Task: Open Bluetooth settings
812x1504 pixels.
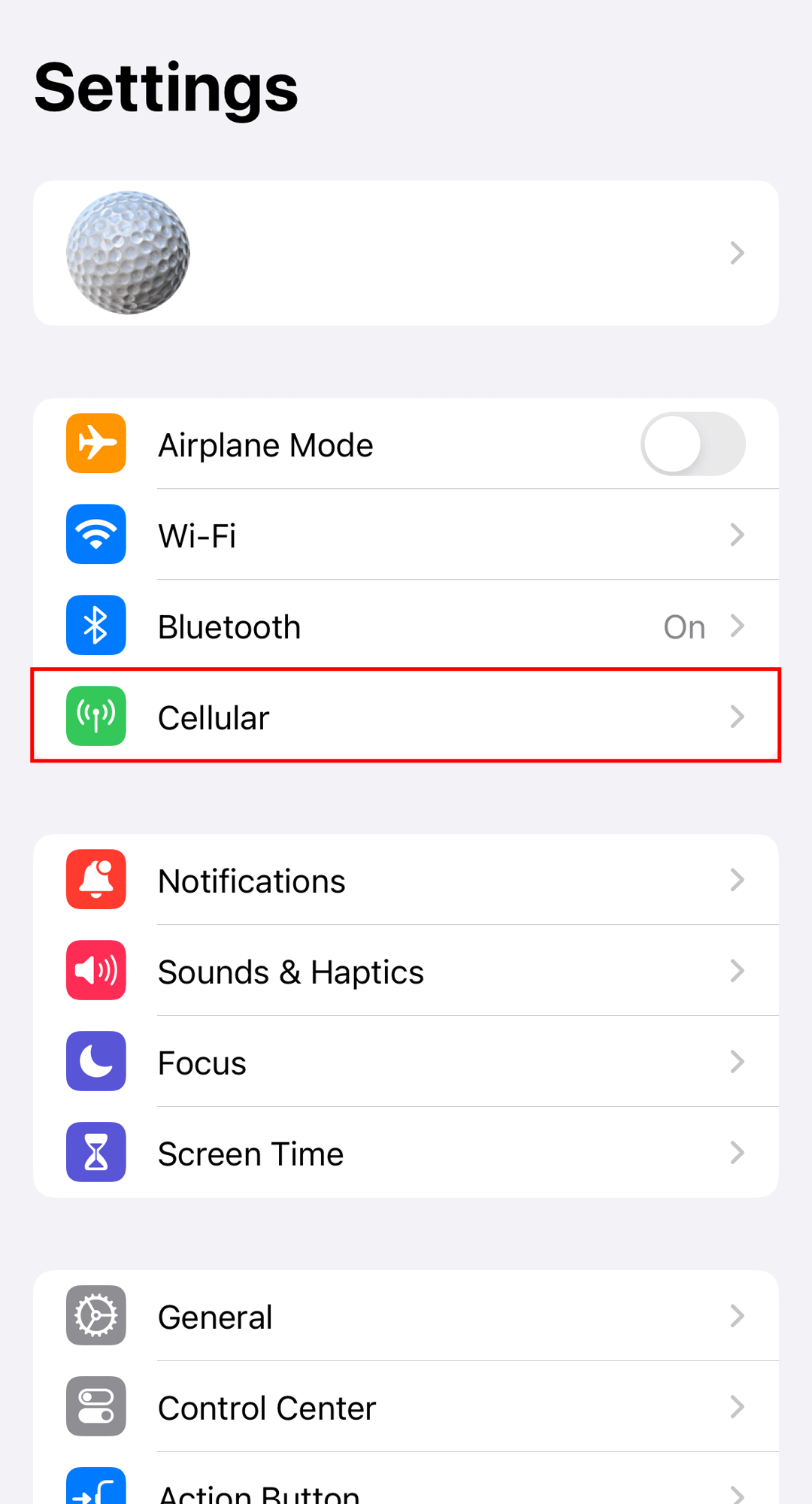Action: 406,626
